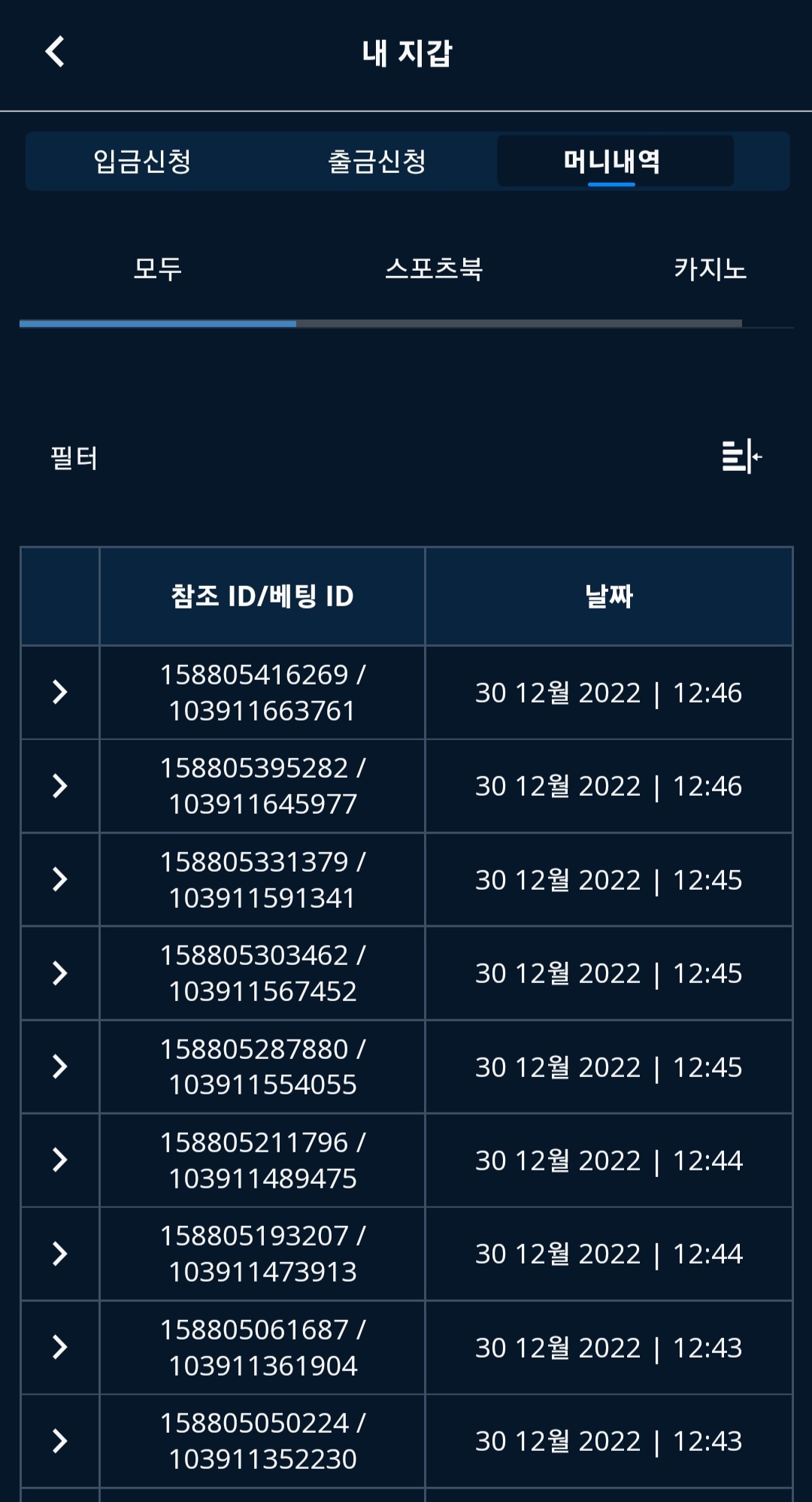Expand row 158805050224 details

[x=60, y=1441]
